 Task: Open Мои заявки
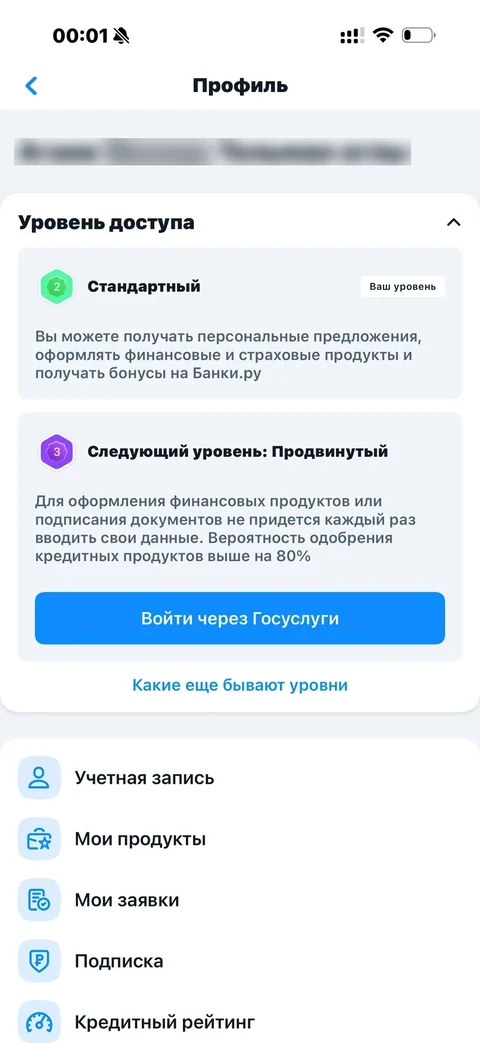(240, 900)
